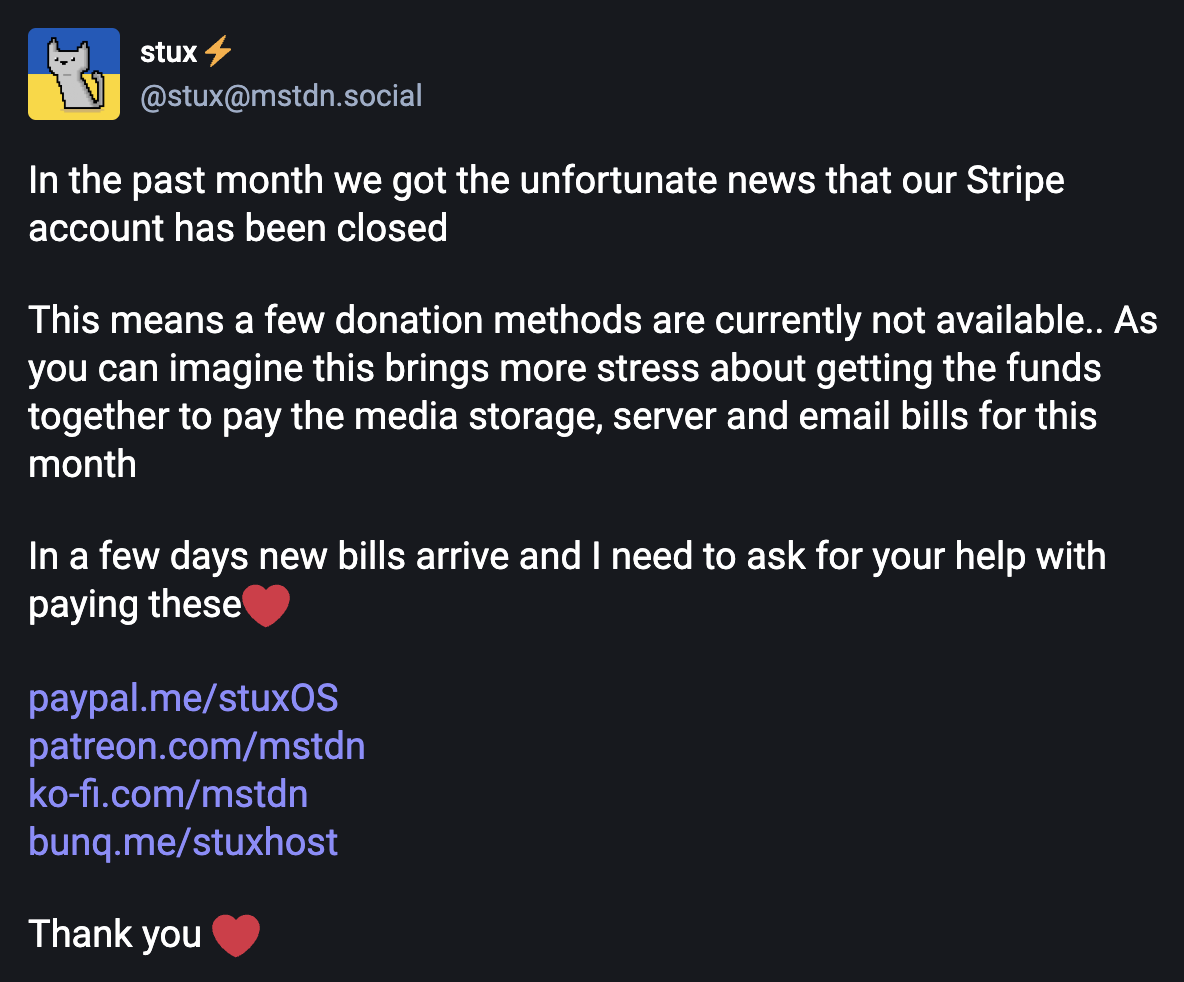1184x982 pixels.
Task: Follow the bunq.me/stuxhost link
Action: click(x=183, y=842)
